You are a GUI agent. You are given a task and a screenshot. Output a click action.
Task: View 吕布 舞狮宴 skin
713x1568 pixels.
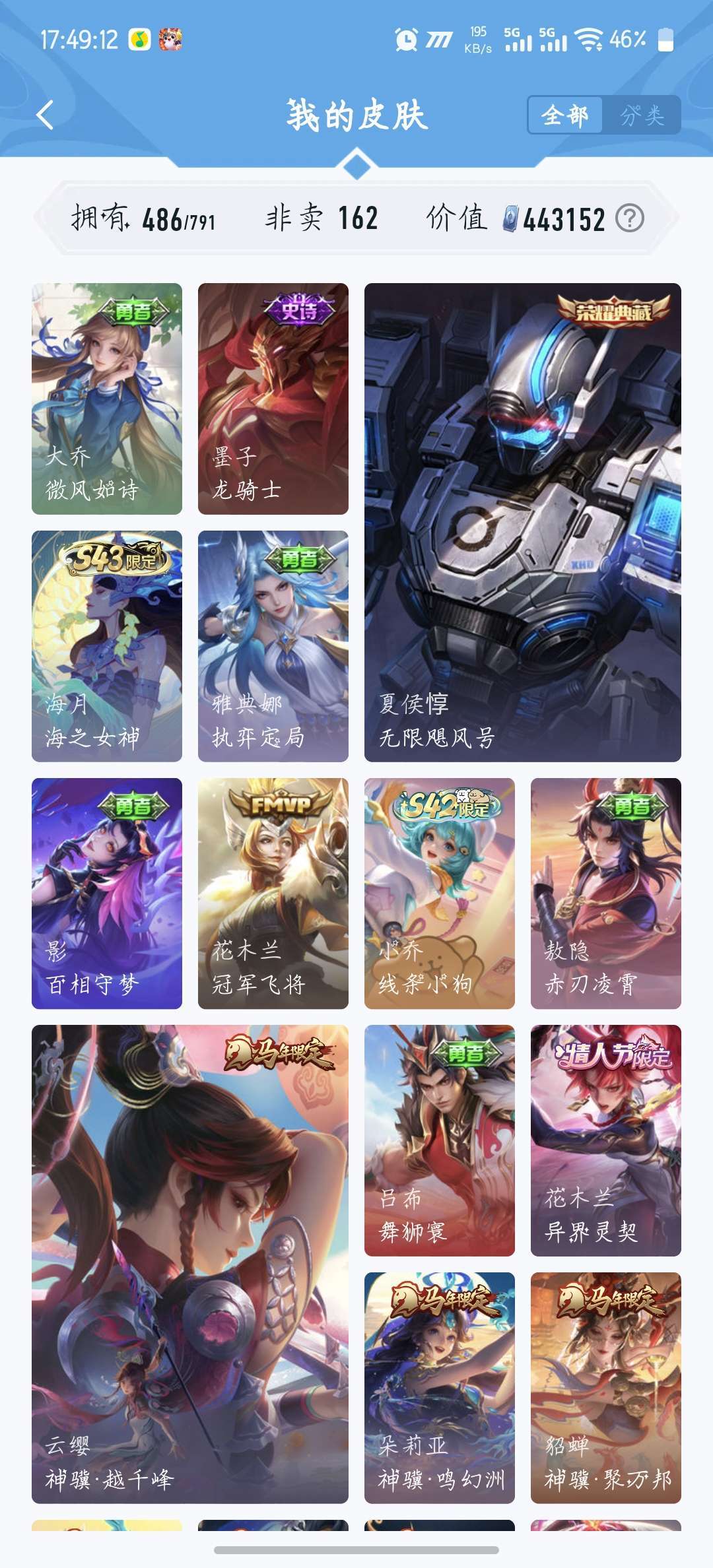point(440,1140)
